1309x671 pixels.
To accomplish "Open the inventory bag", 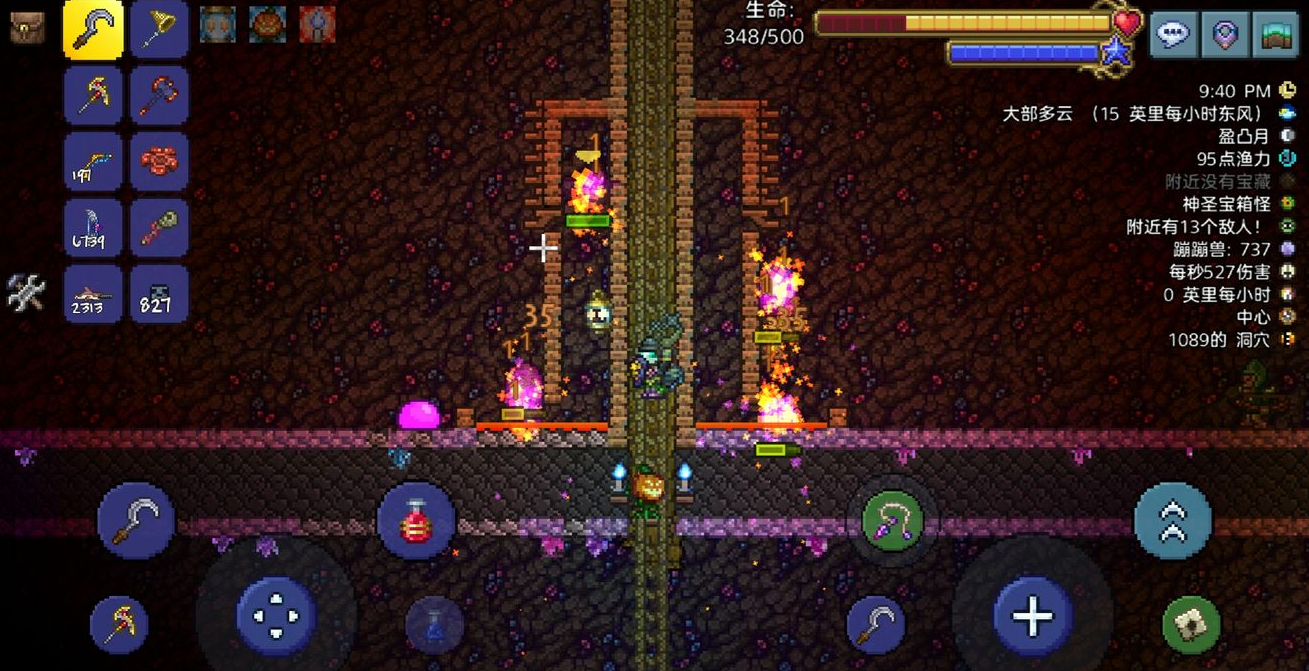I will tap(27, 28).
